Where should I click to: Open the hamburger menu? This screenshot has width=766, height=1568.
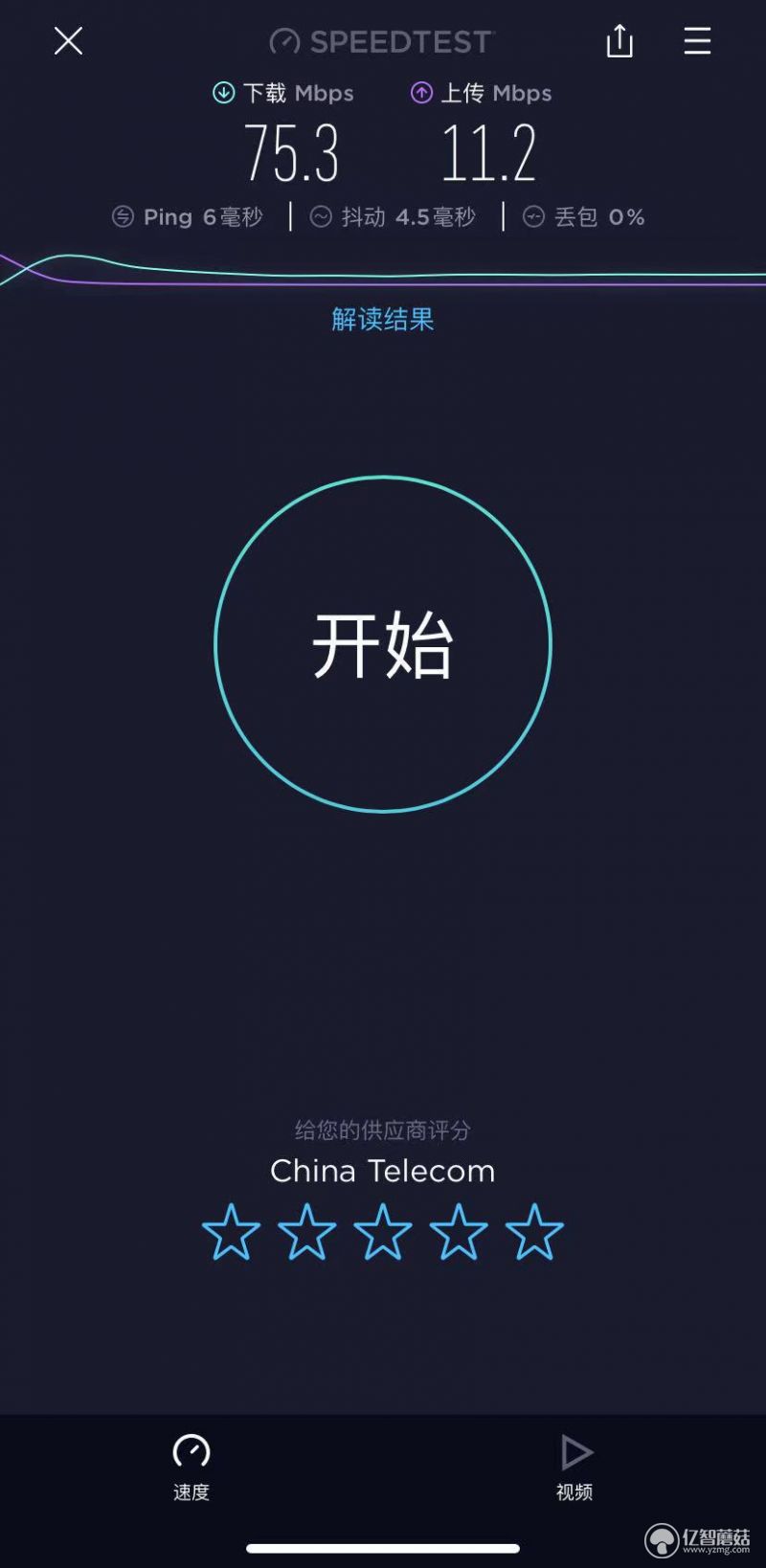pos(697,41)
